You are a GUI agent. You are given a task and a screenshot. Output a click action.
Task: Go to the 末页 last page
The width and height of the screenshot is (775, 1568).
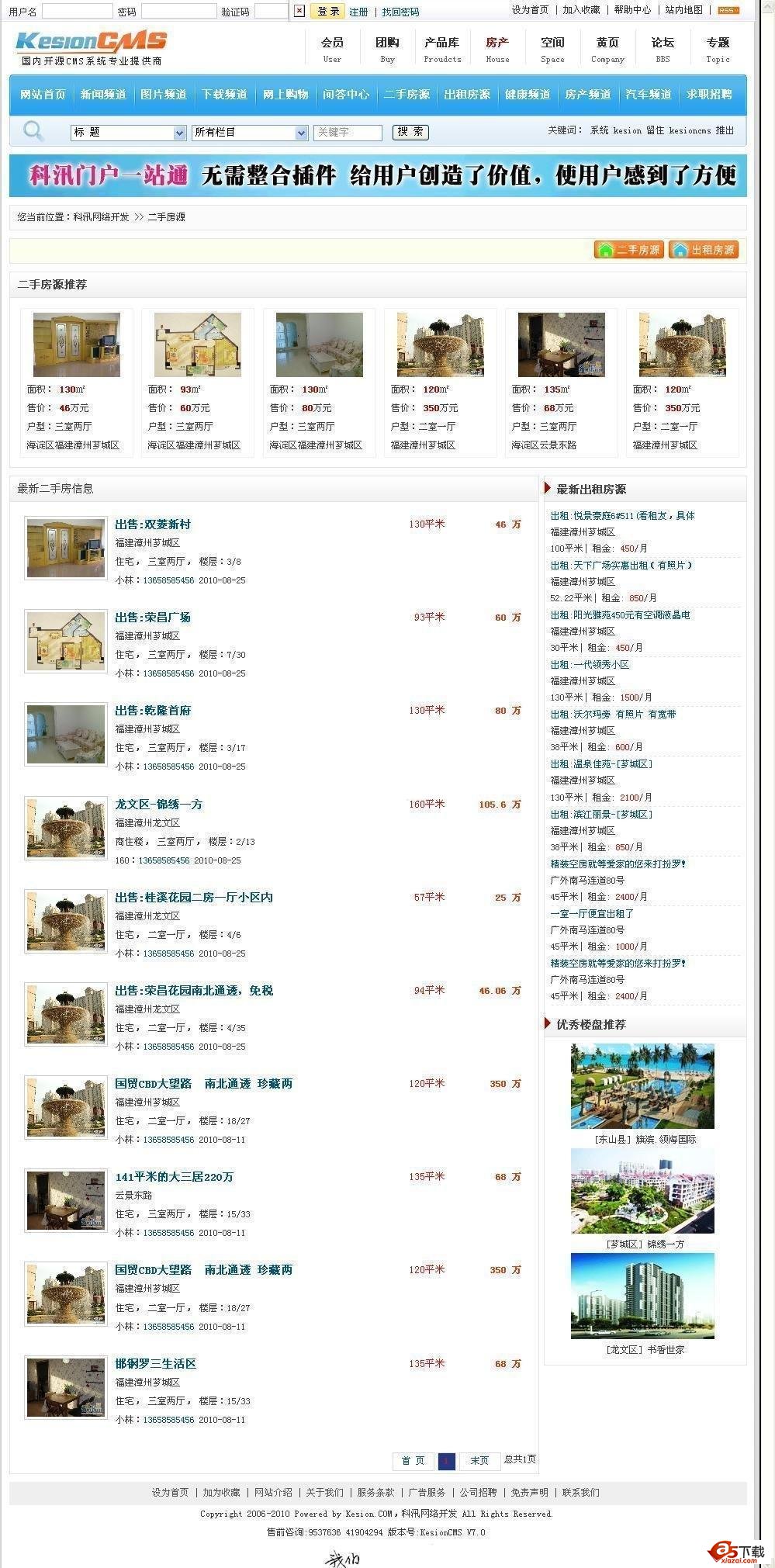coord(479,1460)
